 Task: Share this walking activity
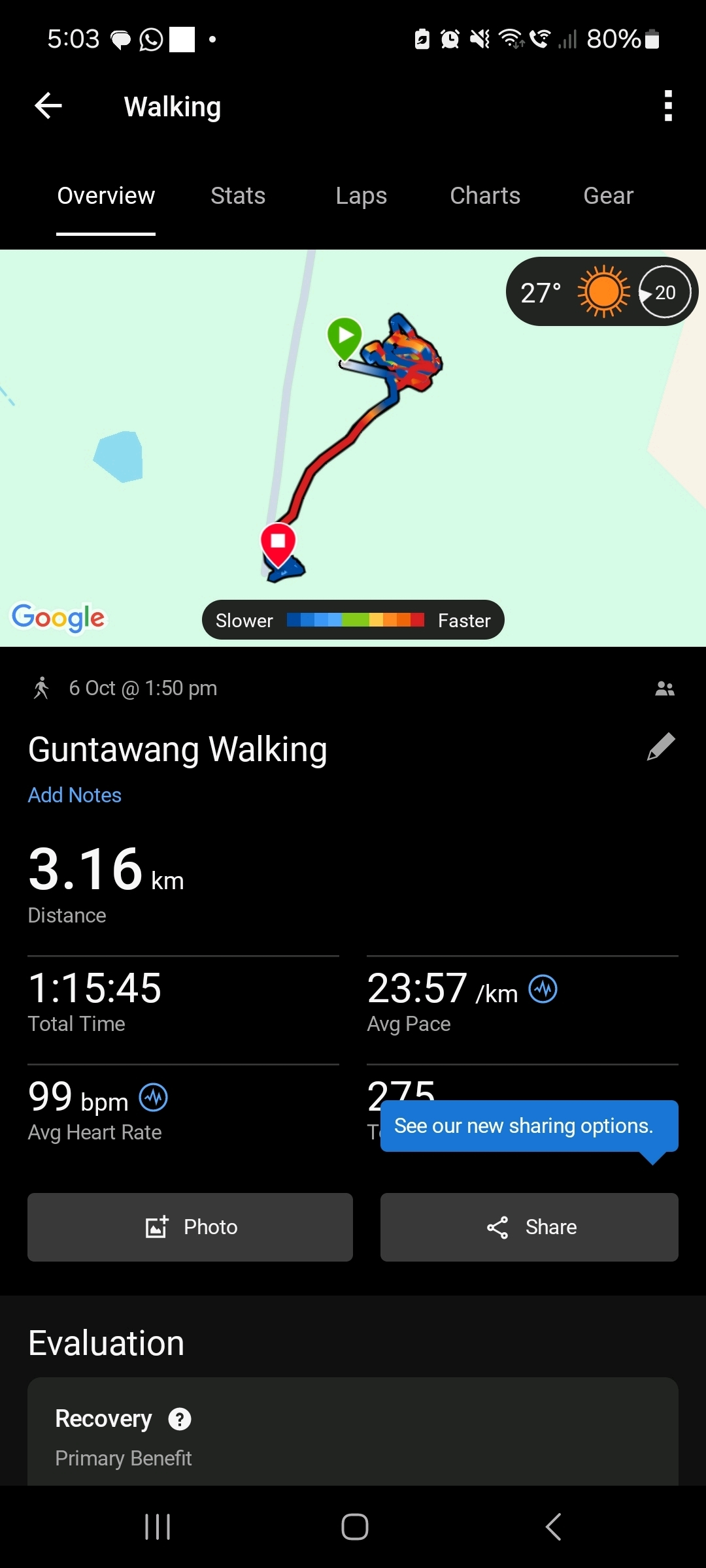(x=529, y=1227)
